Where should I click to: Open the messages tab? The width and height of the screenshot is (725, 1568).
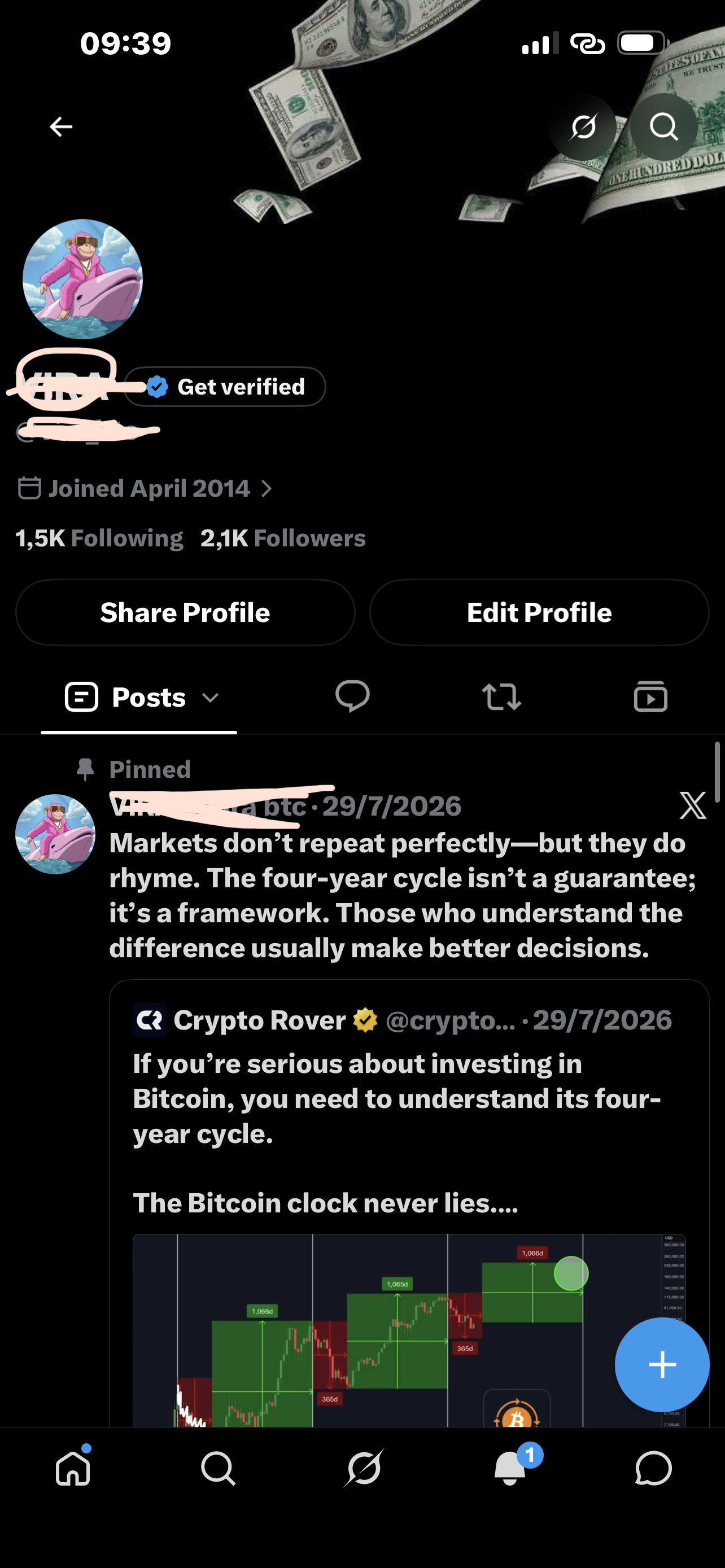653,1468
